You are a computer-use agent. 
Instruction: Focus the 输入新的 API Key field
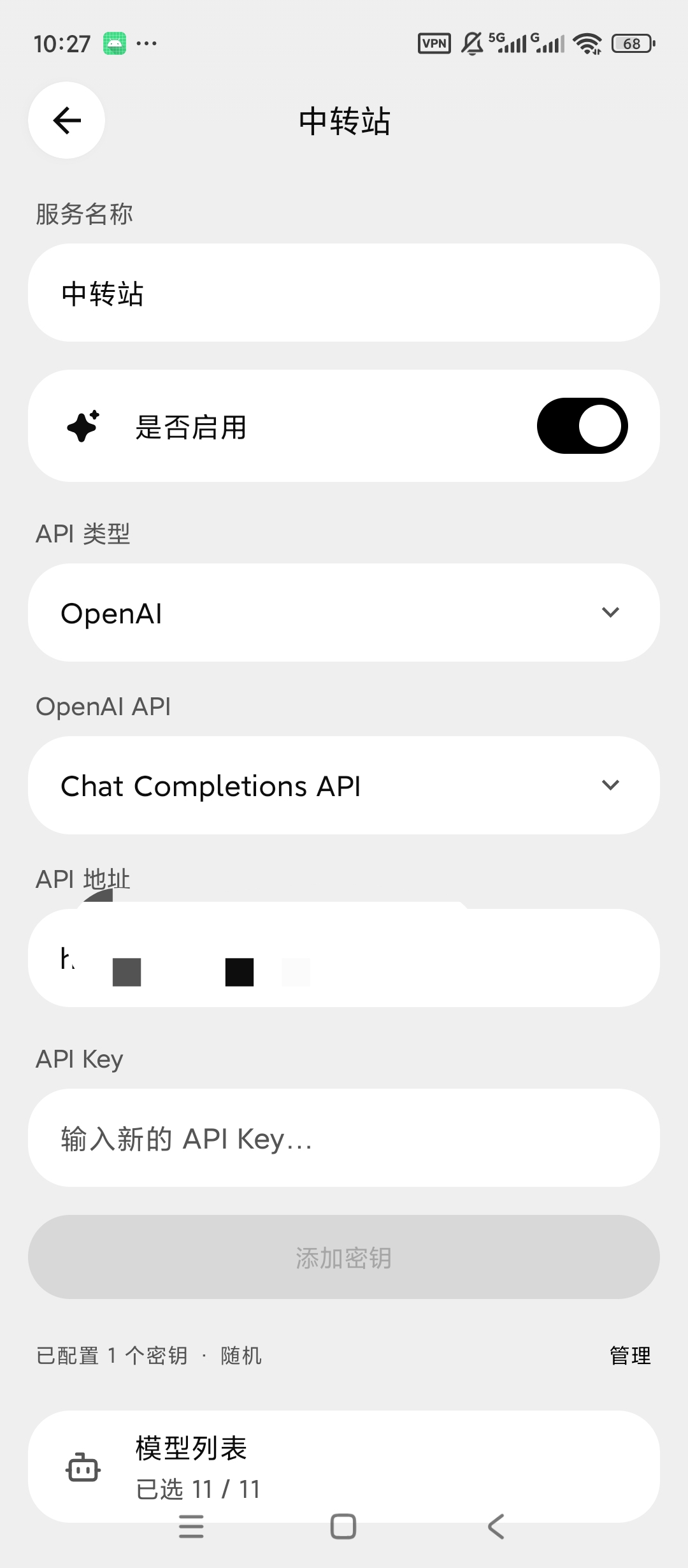344,1138
